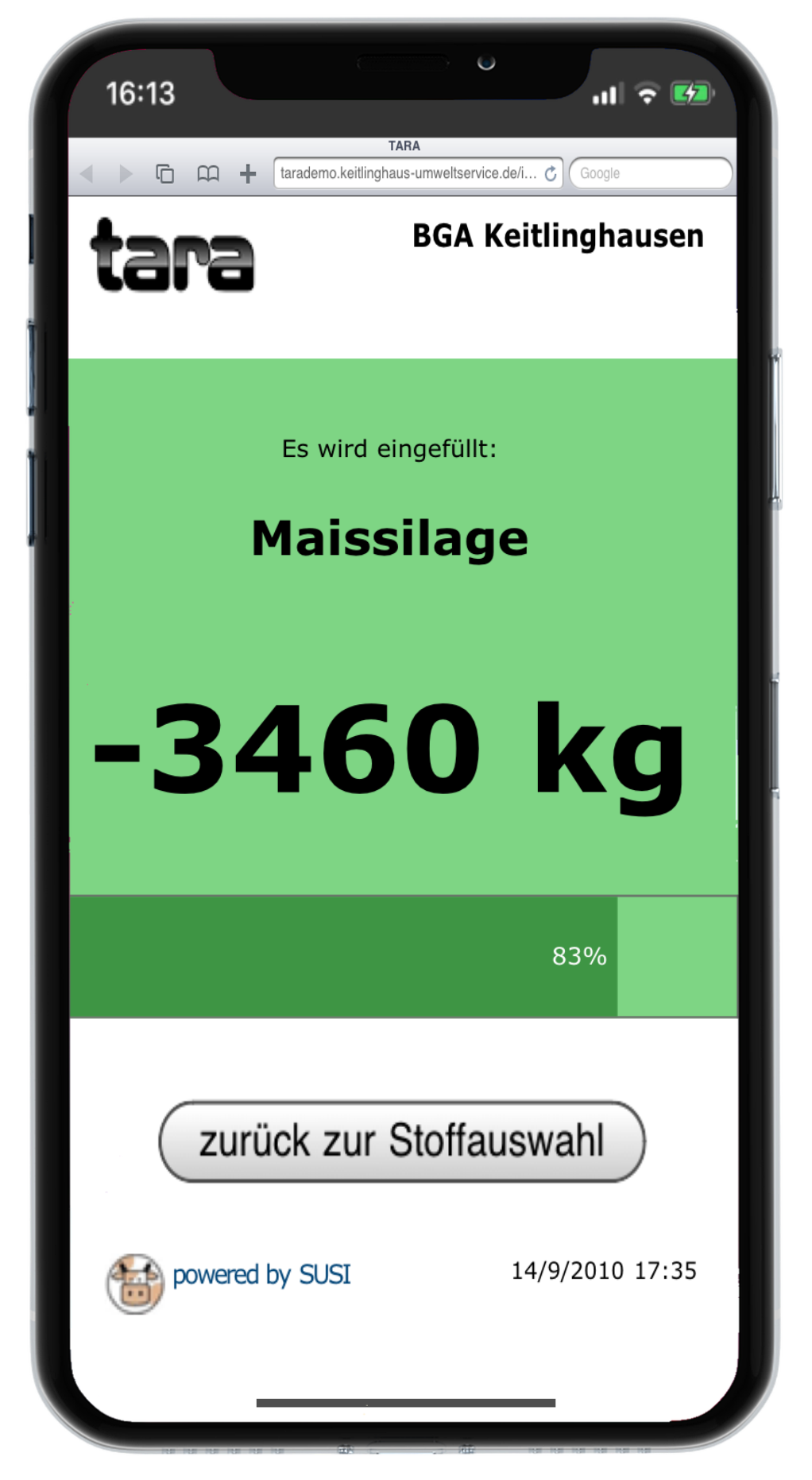The height and width of the screenshot is (1480, 812).
Task: Focus the Google search box
Action: tap(651, 173)
